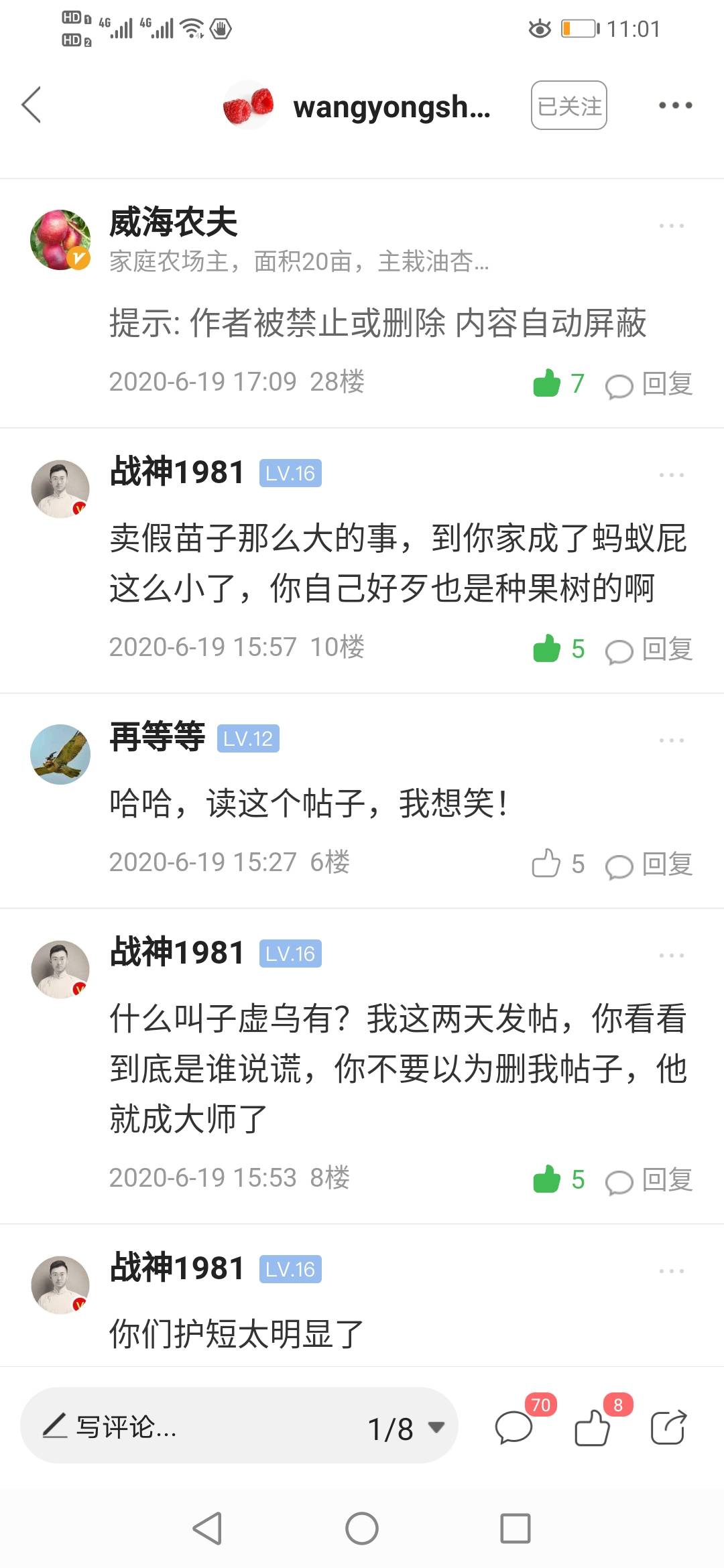This screenshot has width=724, height=1568.
Task: Share this post
Action: (669, 1427)
